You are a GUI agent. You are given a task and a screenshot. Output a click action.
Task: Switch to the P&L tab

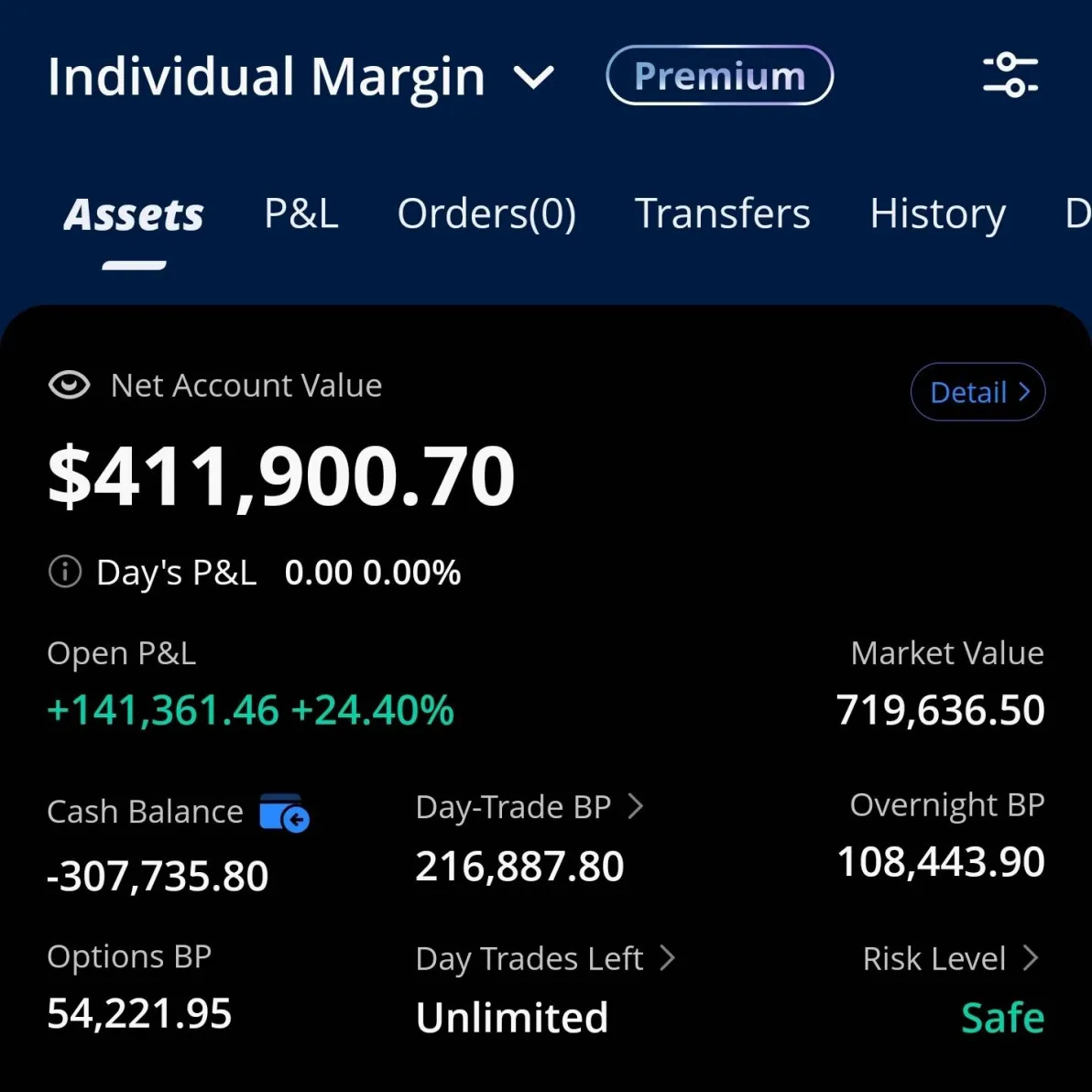[x=300, y=213]
